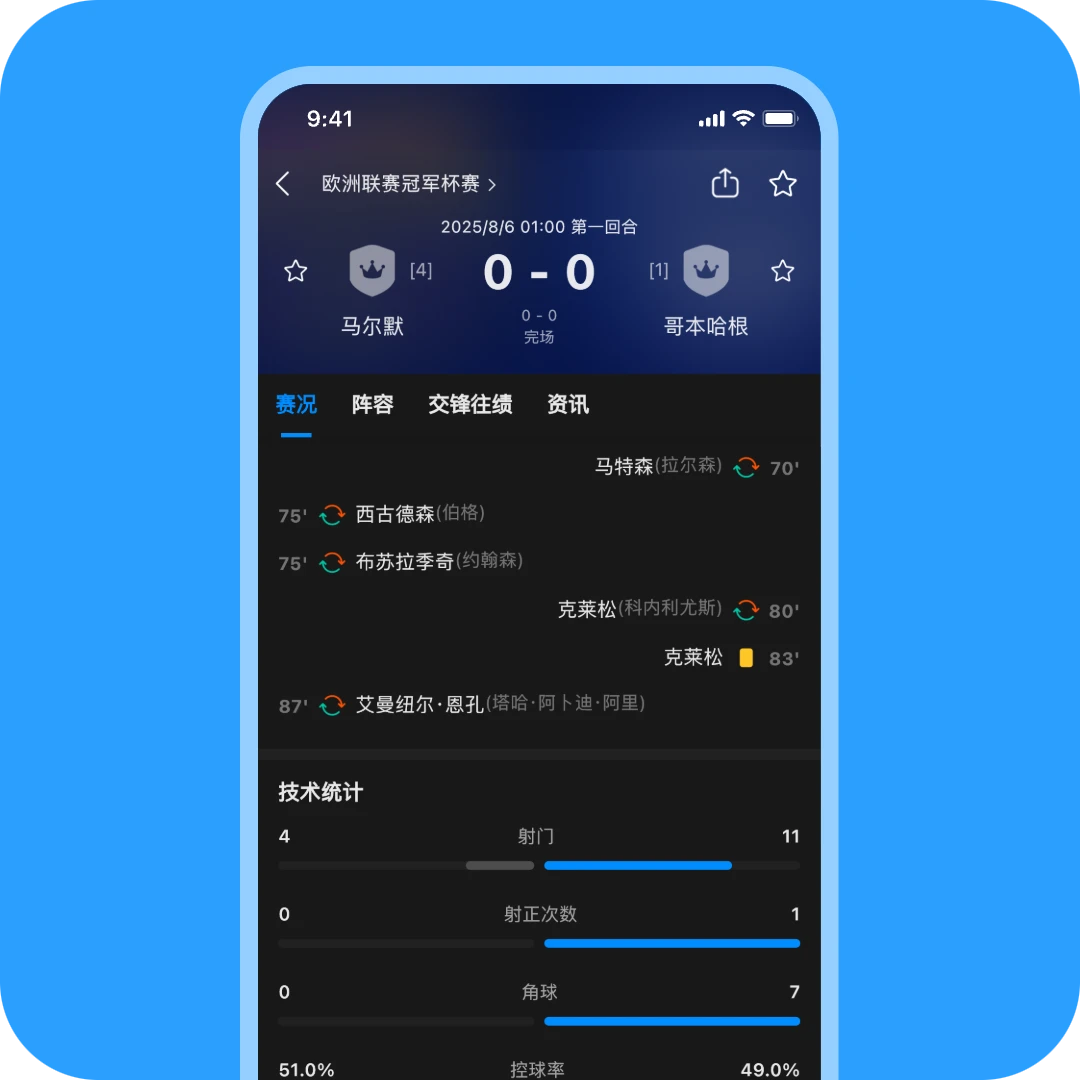The image size is (1080, 1080).
Task: Switch to the 资讯 tab
Action: pos(568,405)
